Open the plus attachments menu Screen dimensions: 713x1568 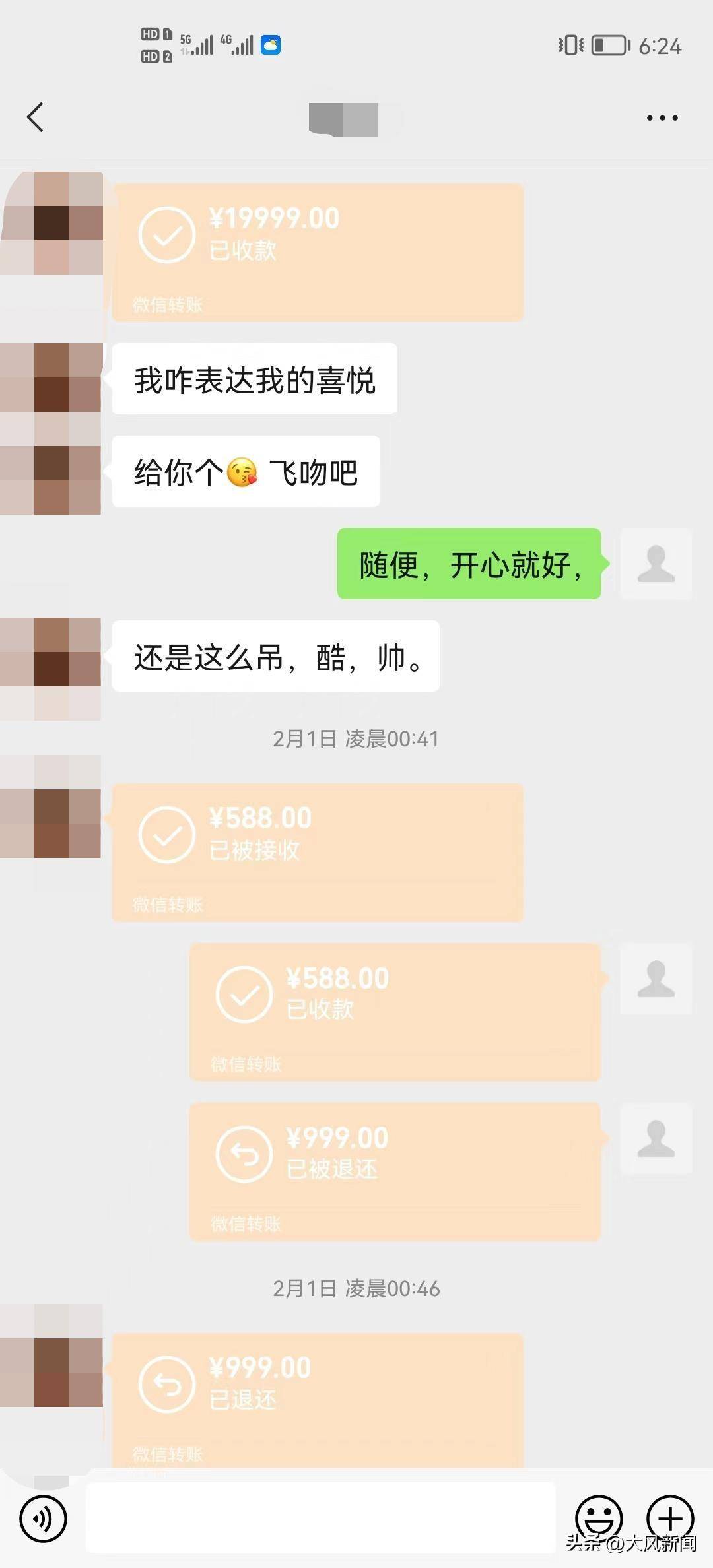(669, 1518)
